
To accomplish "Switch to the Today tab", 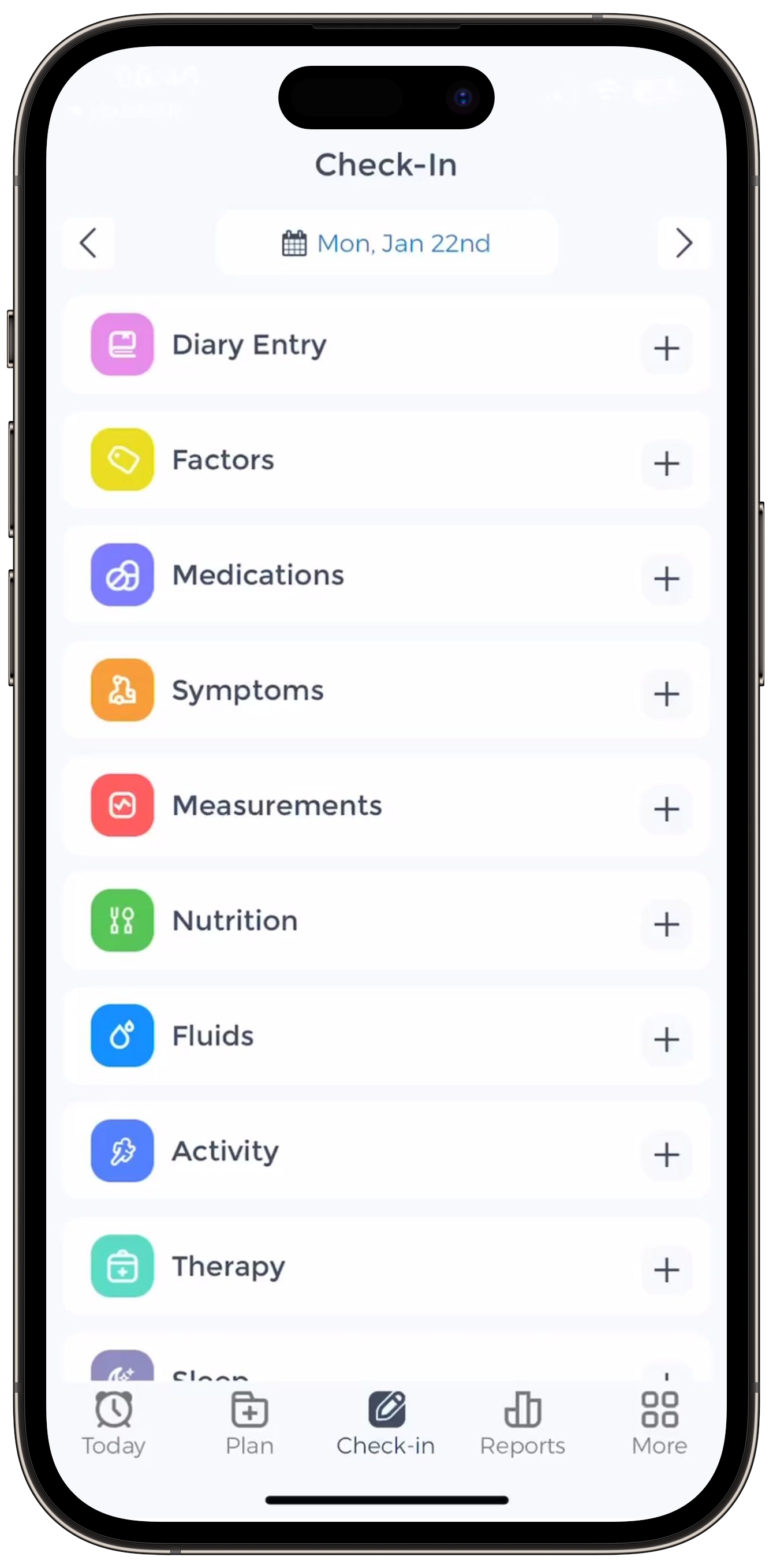I will tap(114, 1424).
